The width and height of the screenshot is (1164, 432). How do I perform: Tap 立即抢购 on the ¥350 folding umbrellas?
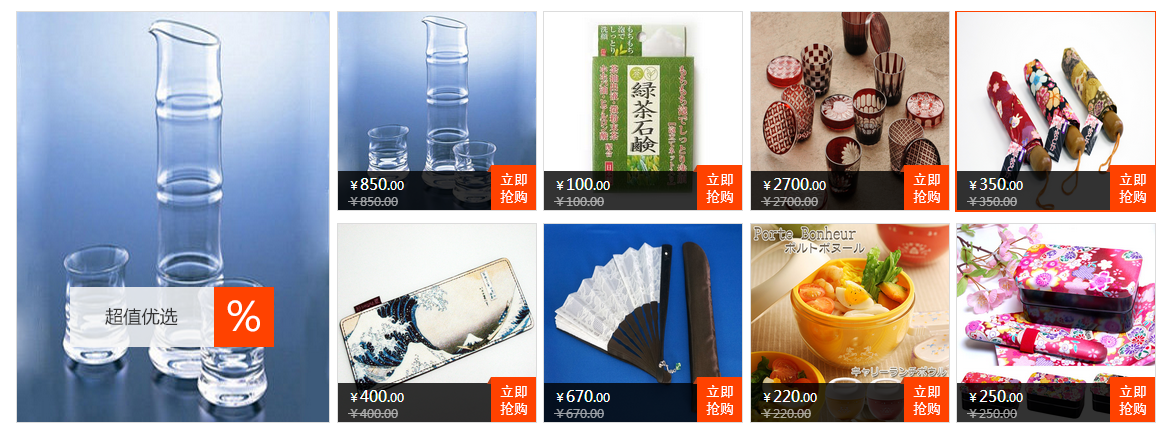tap(1132, 188)
